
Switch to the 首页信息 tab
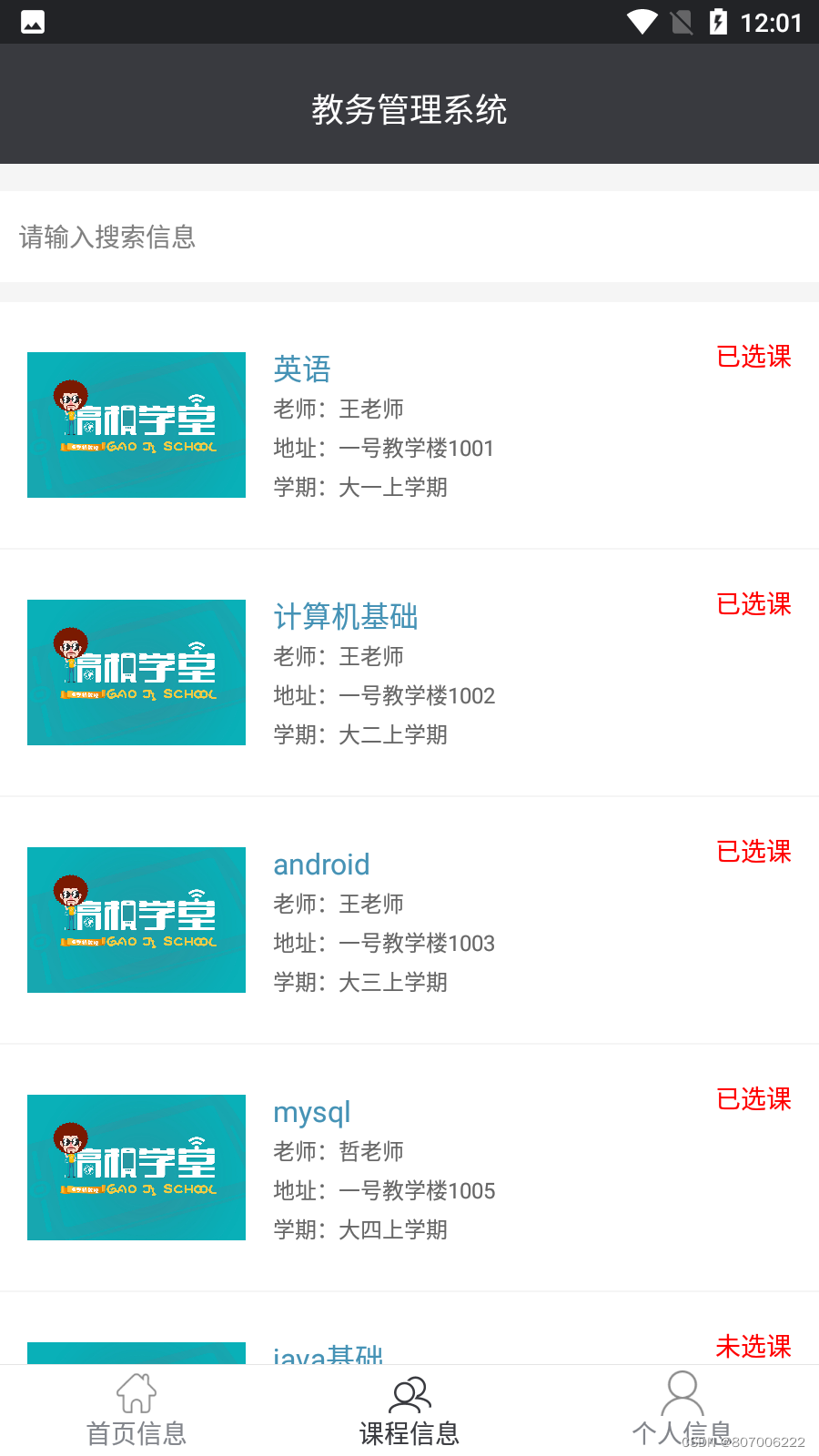click(136, 1410)
